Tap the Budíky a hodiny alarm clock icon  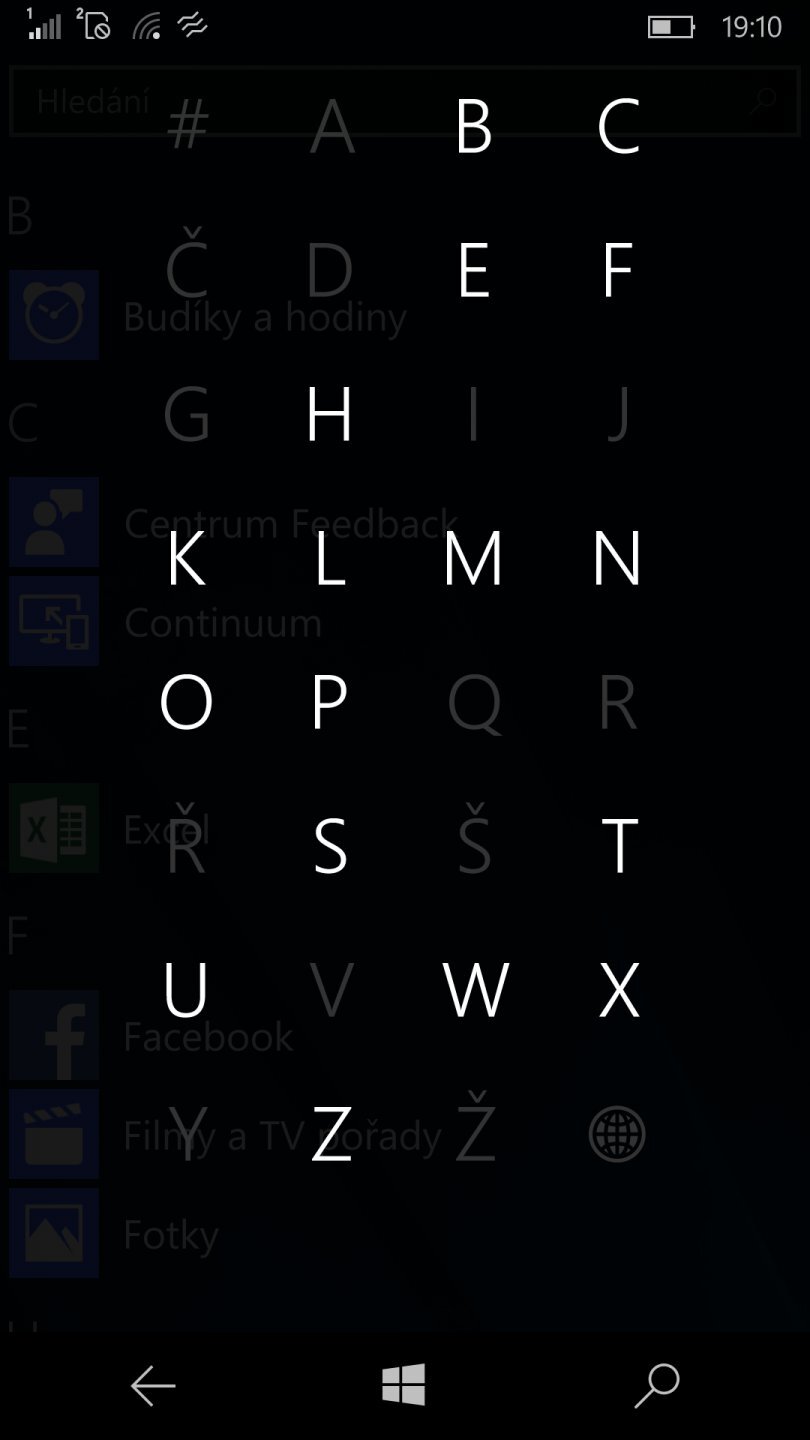coord(54,315)
